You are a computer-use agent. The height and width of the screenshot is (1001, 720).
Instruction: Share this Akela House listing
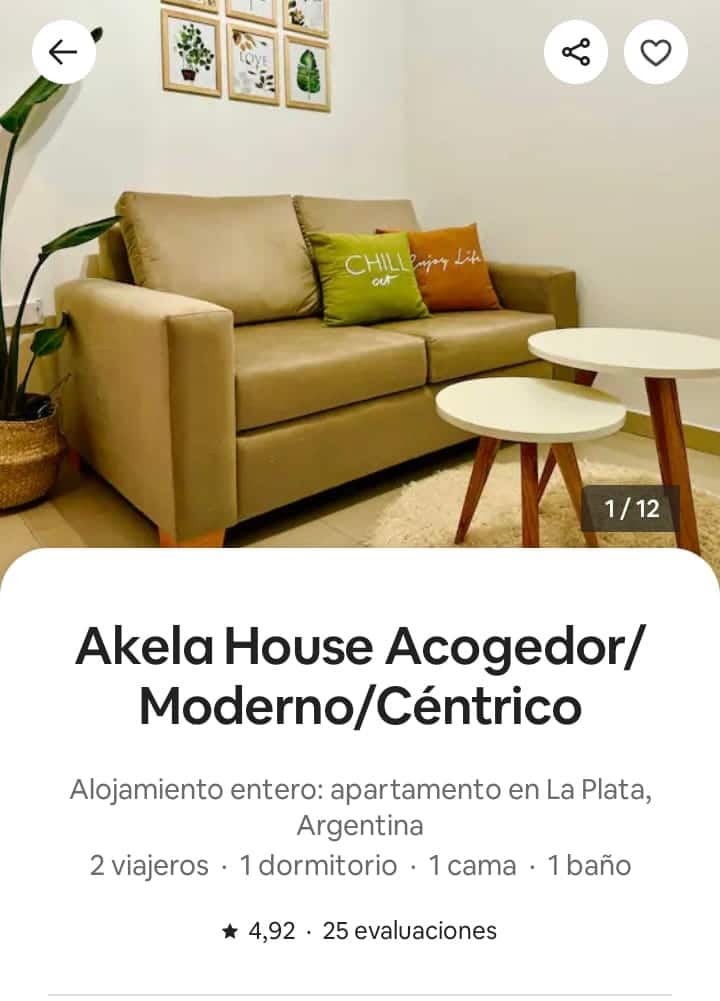[576, 52]
